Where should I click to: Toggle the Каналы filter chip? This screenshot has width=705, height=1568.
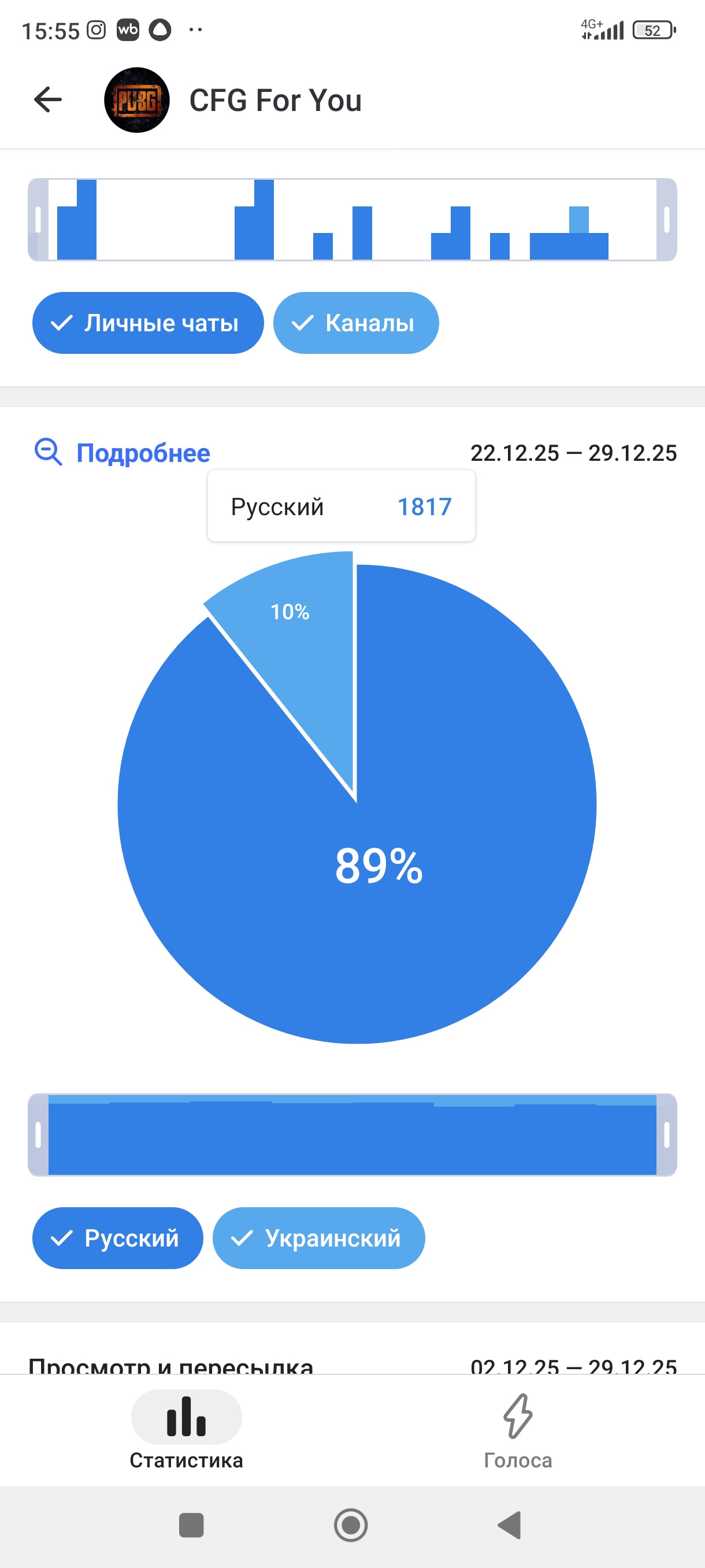pos(356,323)
